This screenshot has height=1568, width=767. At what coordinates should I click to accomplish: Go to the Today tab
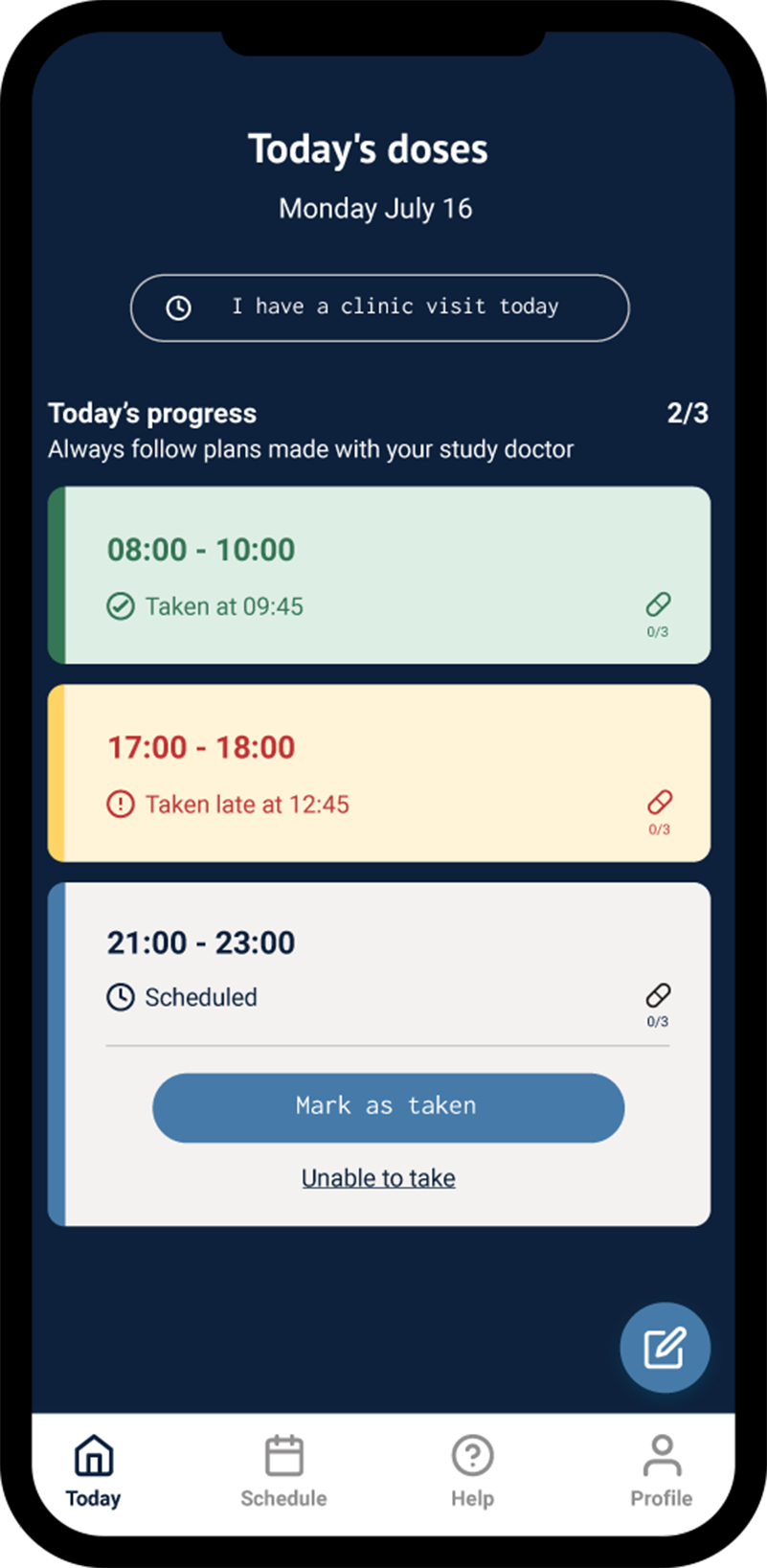coord(93,1472)
